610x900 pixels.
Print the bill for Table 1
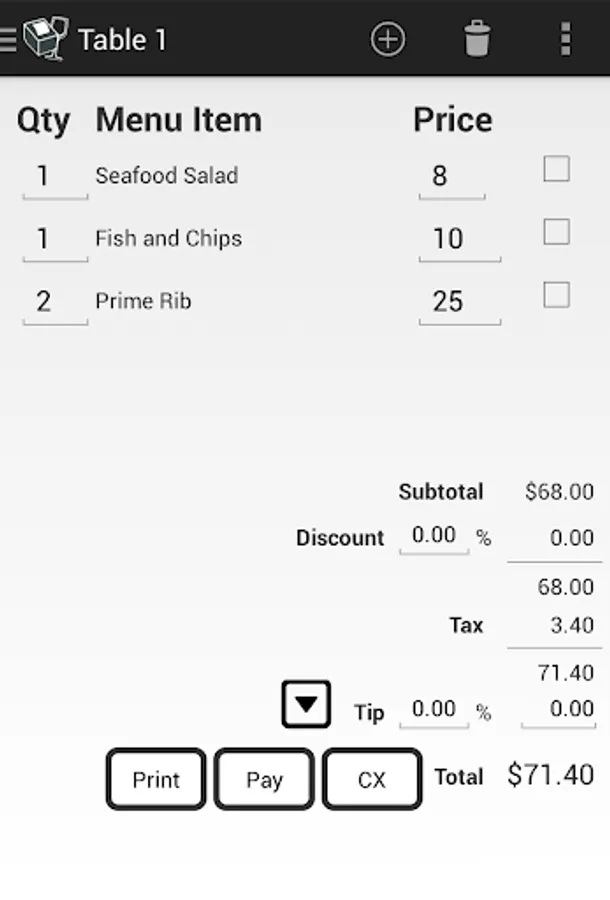[156, 779]
